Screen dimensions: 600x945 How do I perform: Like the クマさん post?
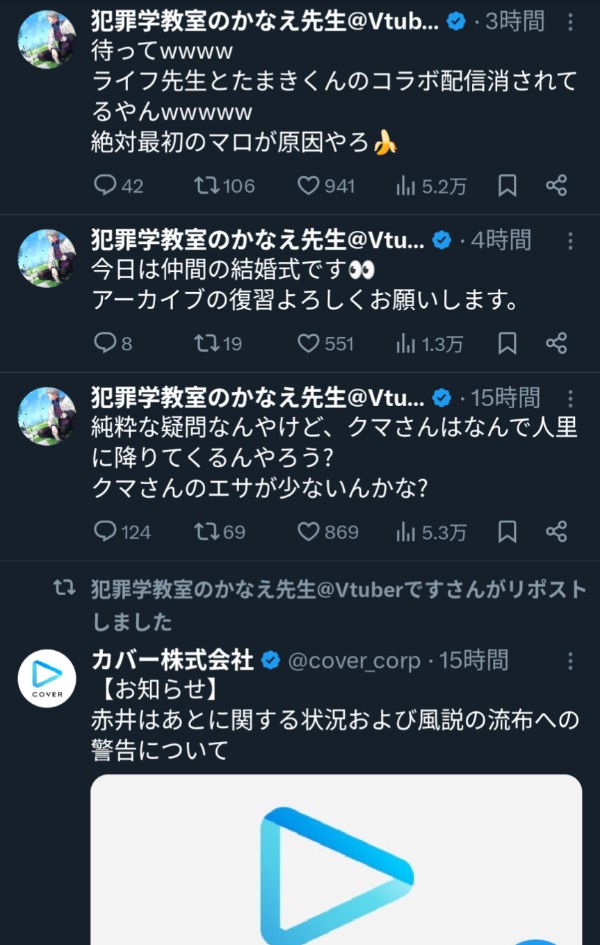(309, 531)
